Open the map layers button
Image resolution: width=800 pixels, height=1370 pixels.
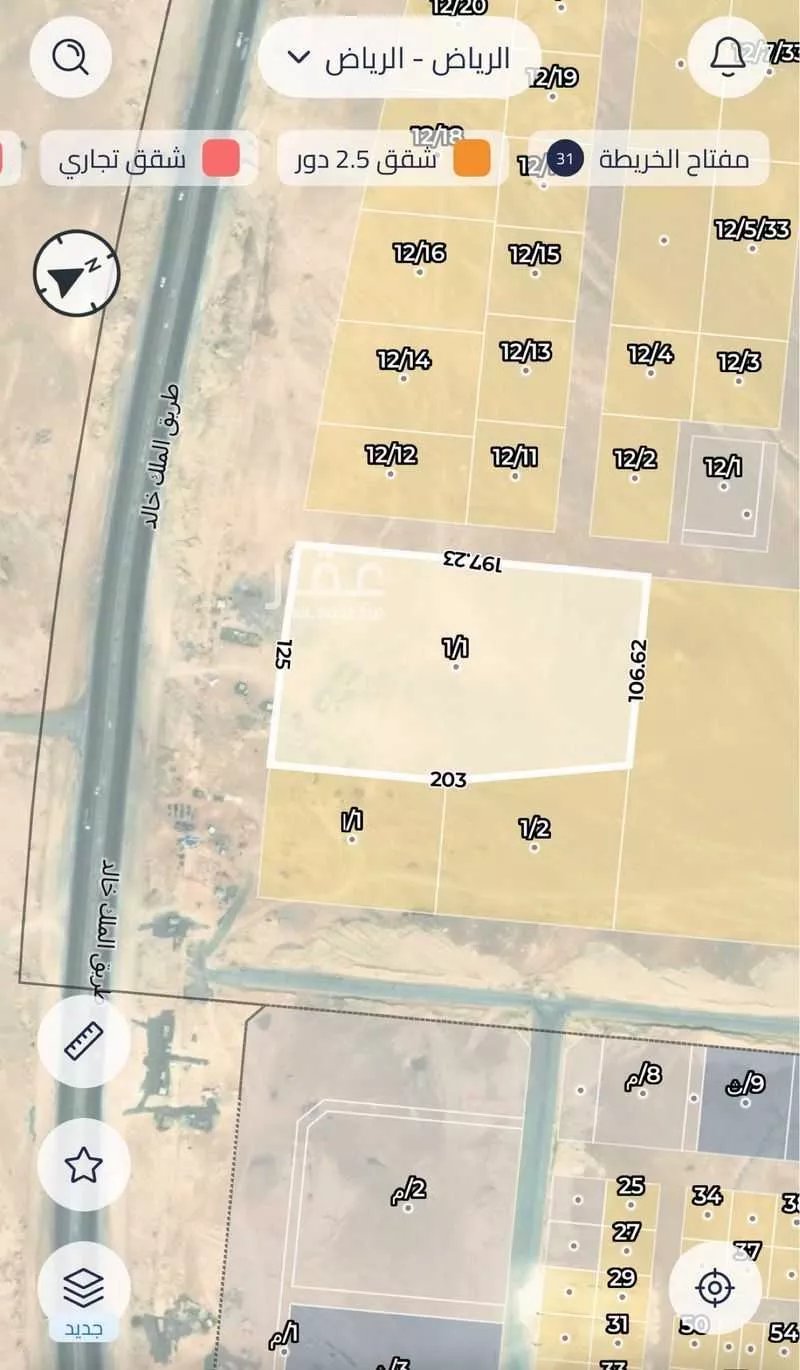coord(83,1288)
